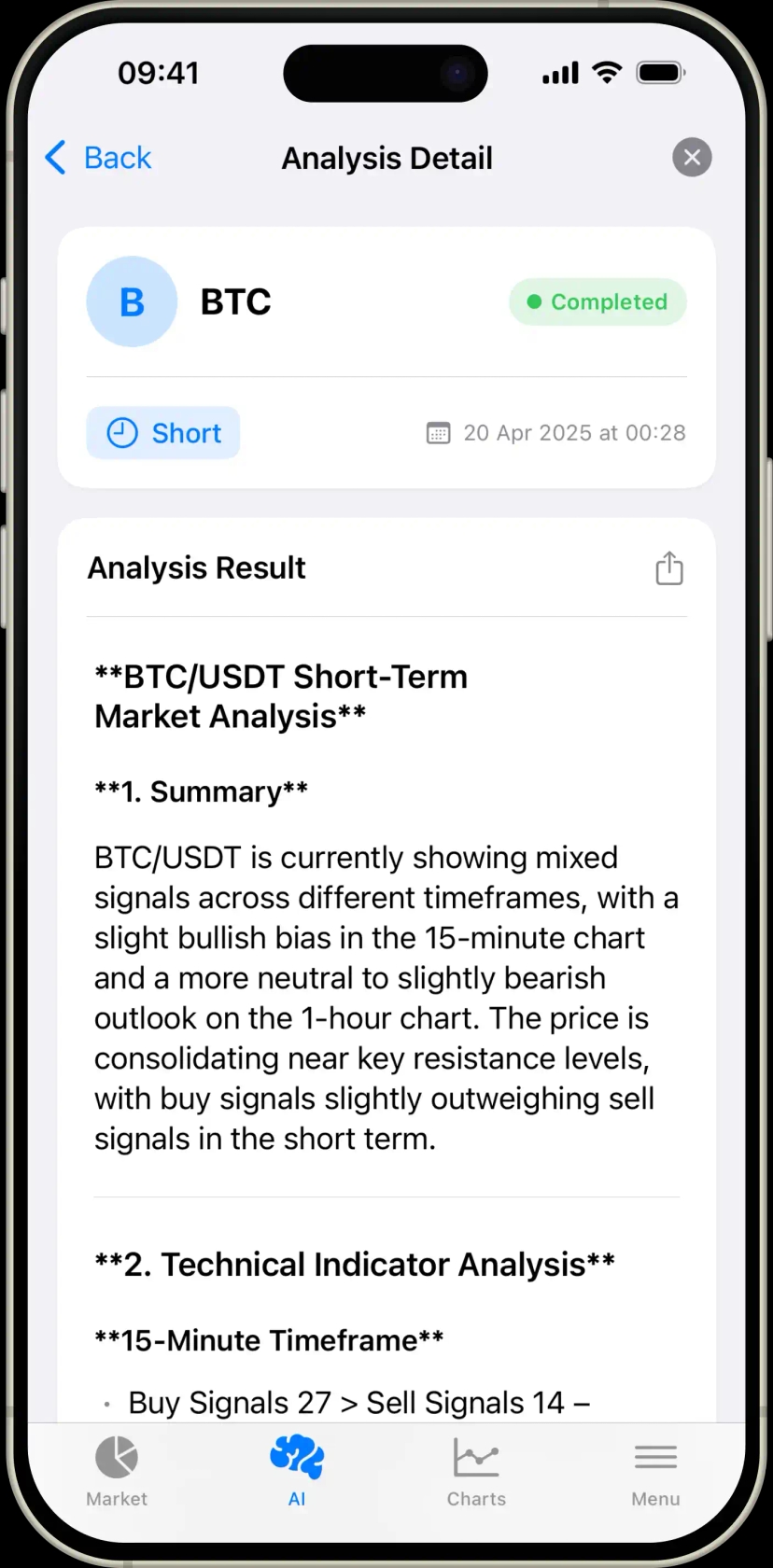The height and width of the screenshot is (1568, 773).
Task: Close the Analysis Detail screen
Action: [692, 158]
